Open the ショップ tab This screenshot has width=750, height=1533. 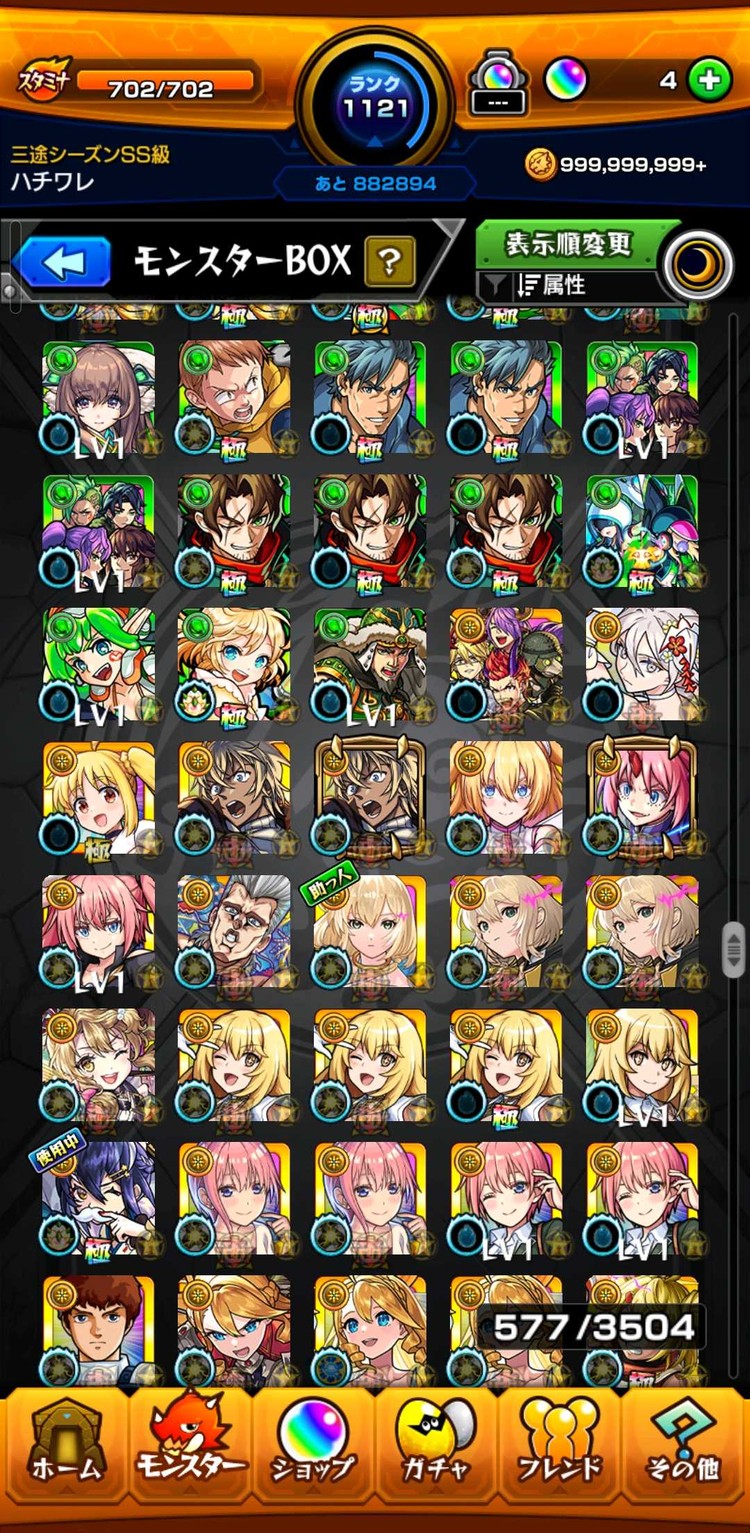(x=313, y=1446)
